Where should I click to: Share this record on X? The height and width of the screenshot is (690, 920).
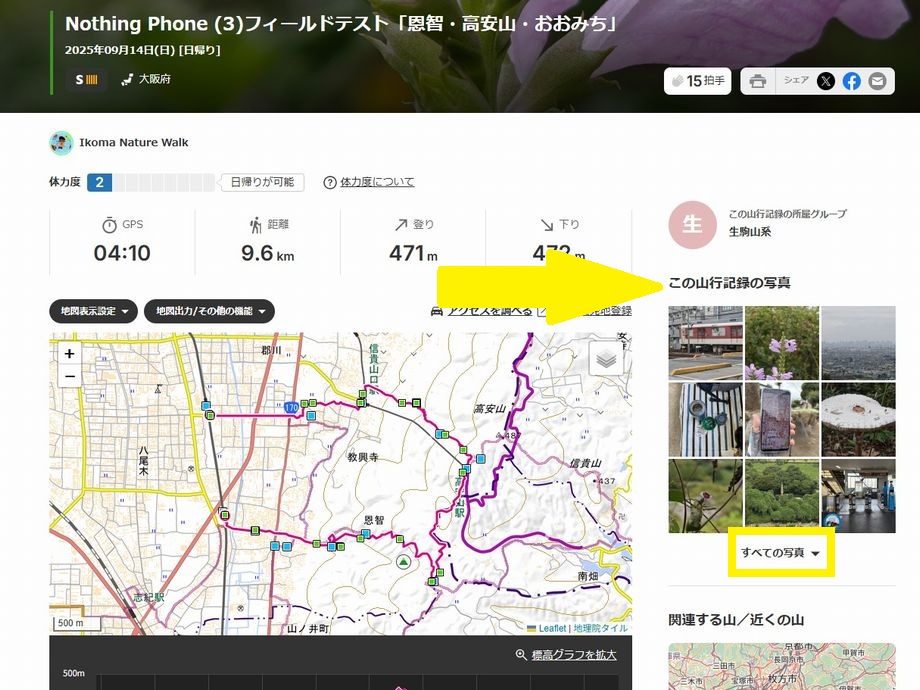(825, 82)
